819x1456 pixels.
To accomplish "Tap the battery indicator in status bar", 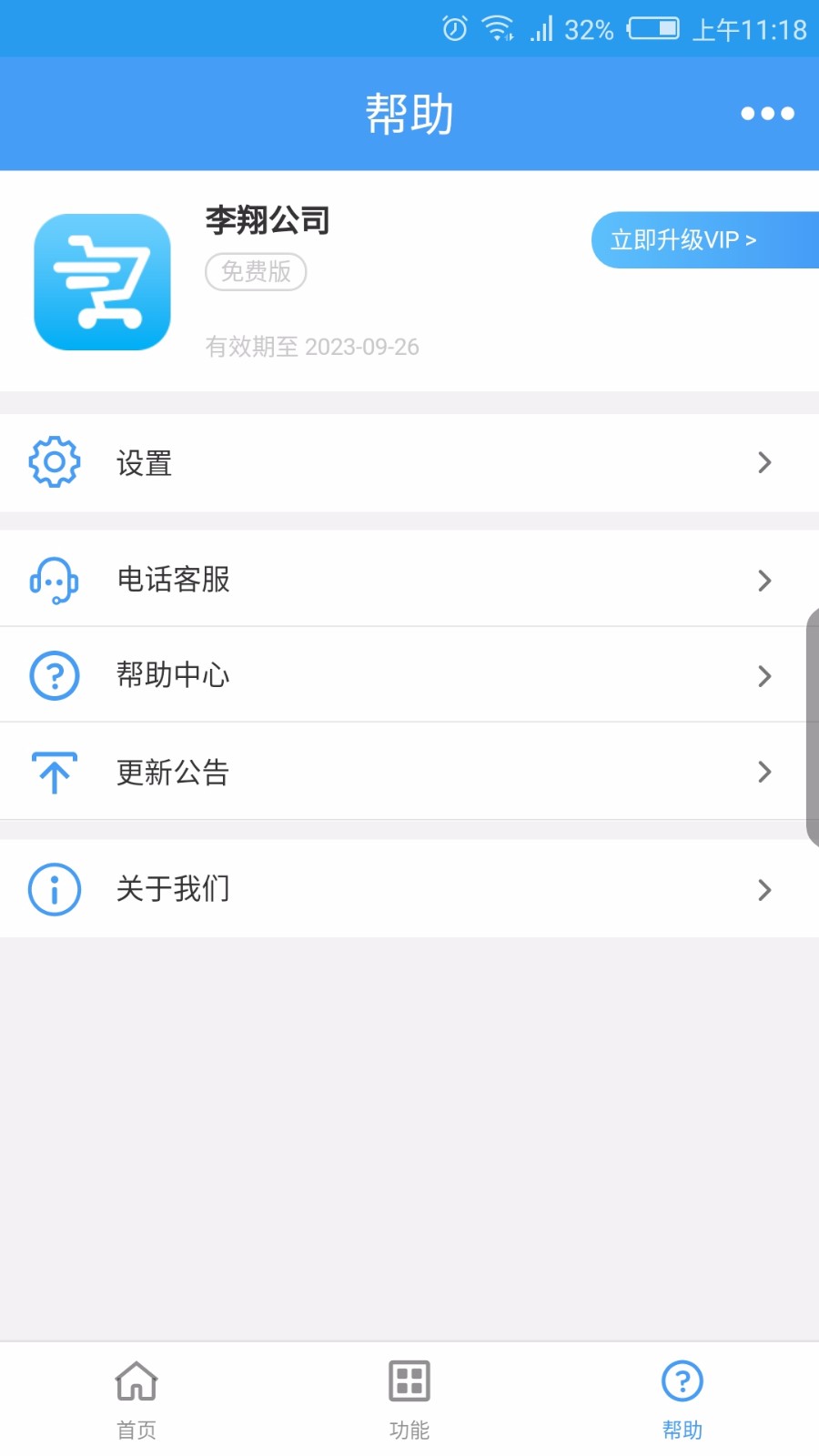I will pos(652,27).
